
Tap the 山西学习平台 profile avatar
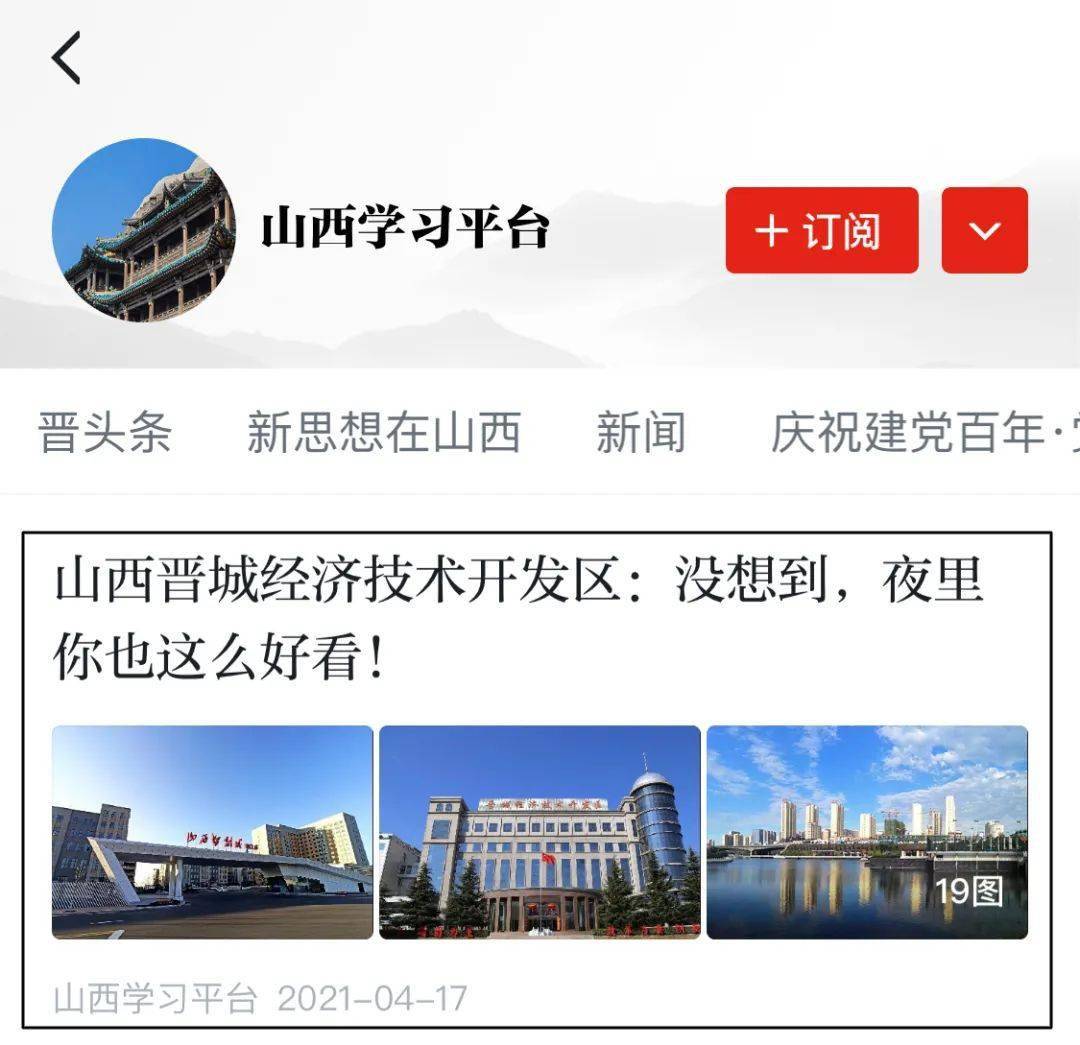[144, 230]
